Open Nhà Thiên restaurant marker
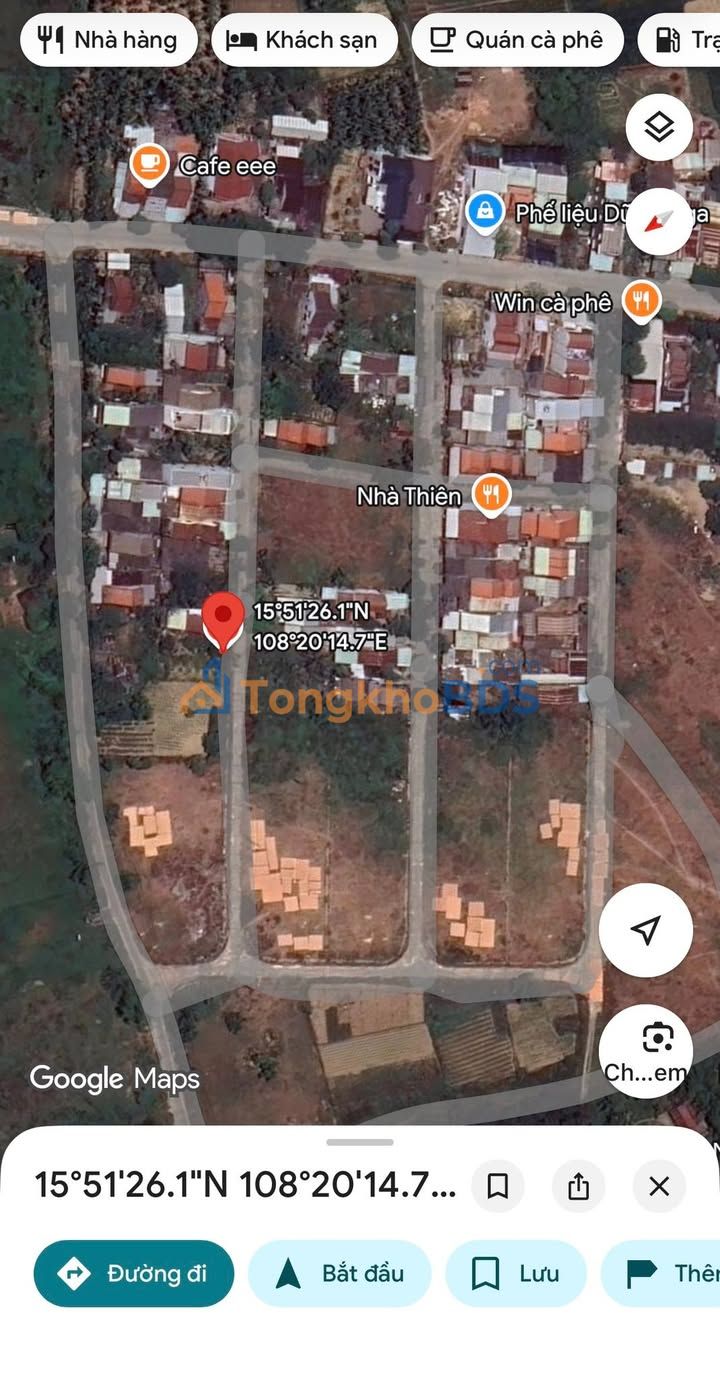 tap(490, 494)
